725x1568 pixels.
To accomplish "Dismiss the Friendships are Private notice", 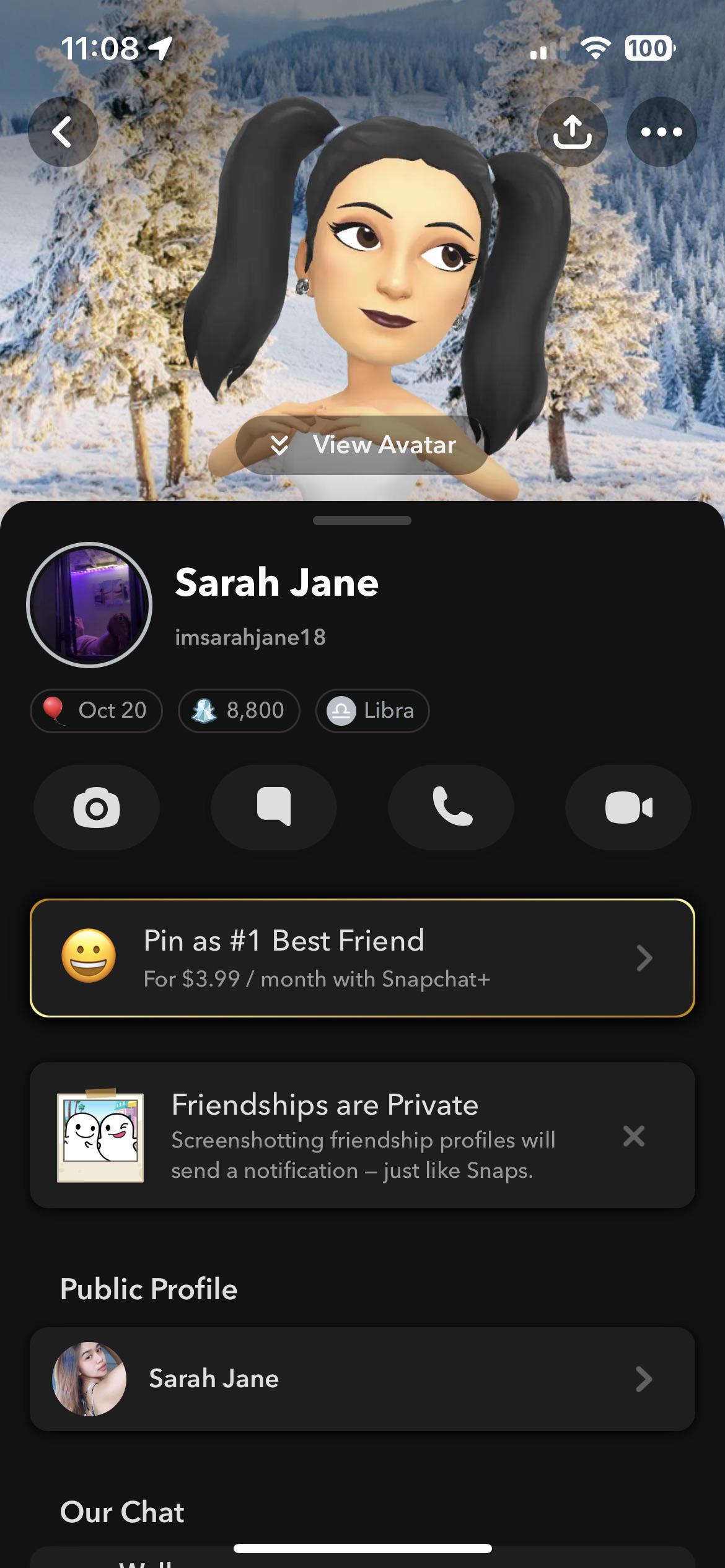I will (633, 1136).
